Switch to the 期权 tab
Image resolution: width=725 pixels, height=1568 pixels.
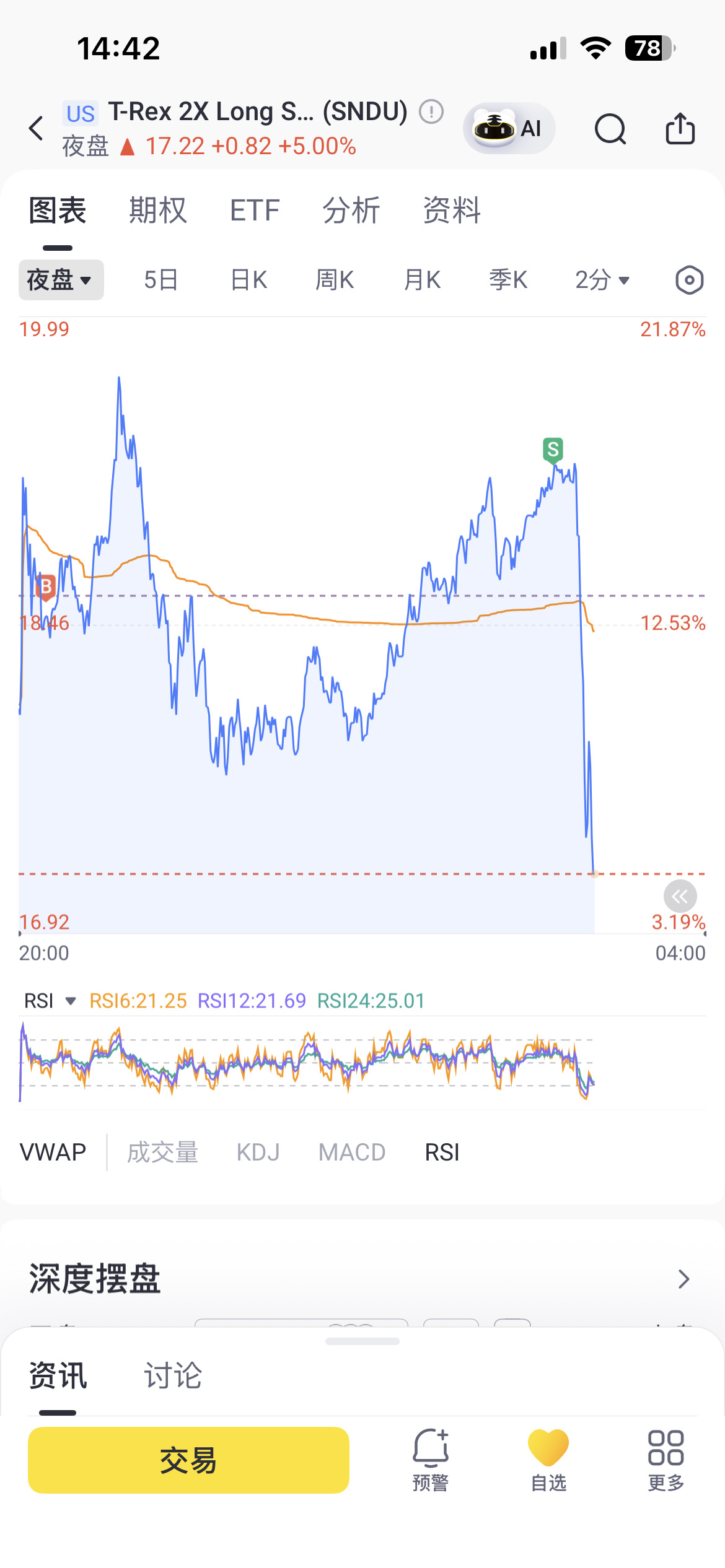pos(158,210)
